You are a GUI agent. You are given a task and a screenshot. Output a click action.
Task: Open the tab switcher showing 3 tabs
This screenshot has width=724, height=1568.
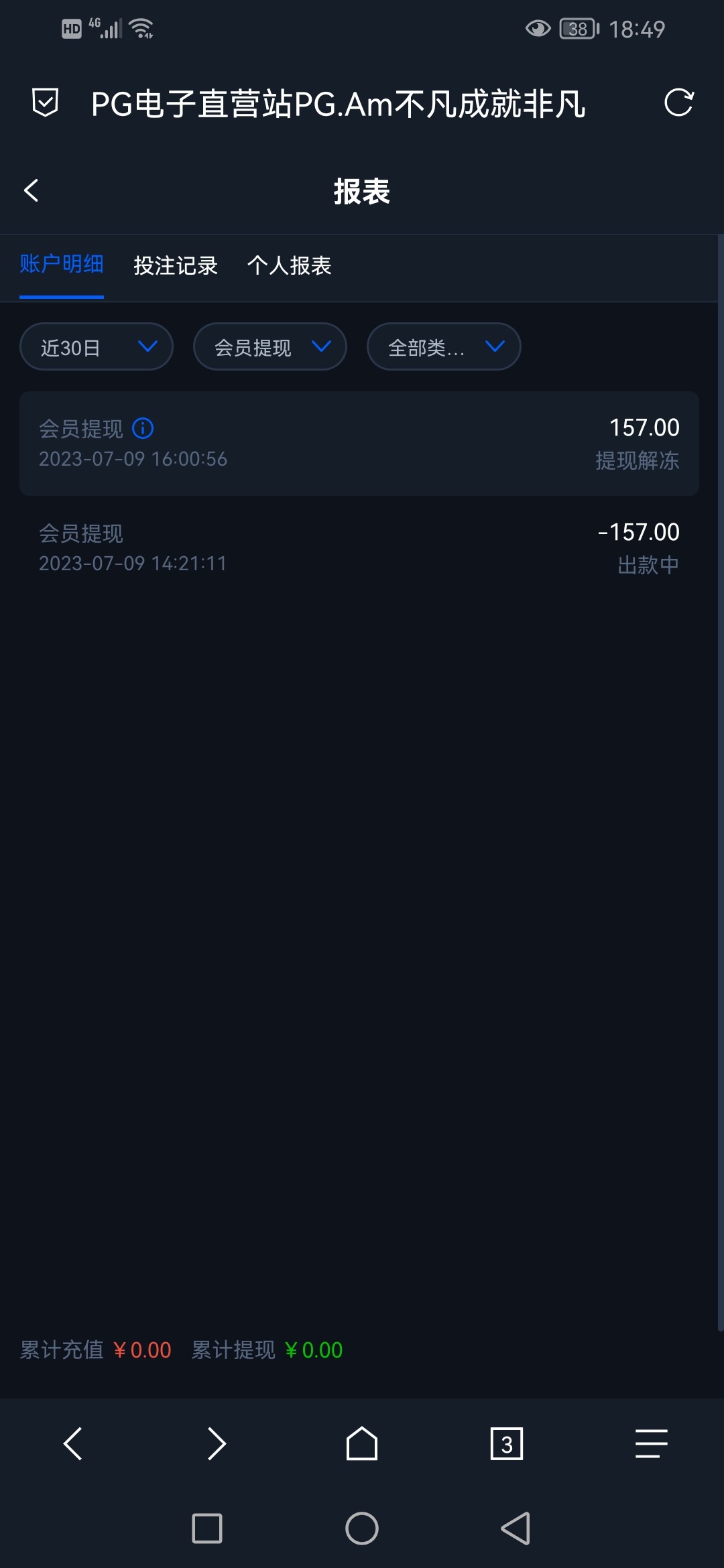(x=507, y=1444)
